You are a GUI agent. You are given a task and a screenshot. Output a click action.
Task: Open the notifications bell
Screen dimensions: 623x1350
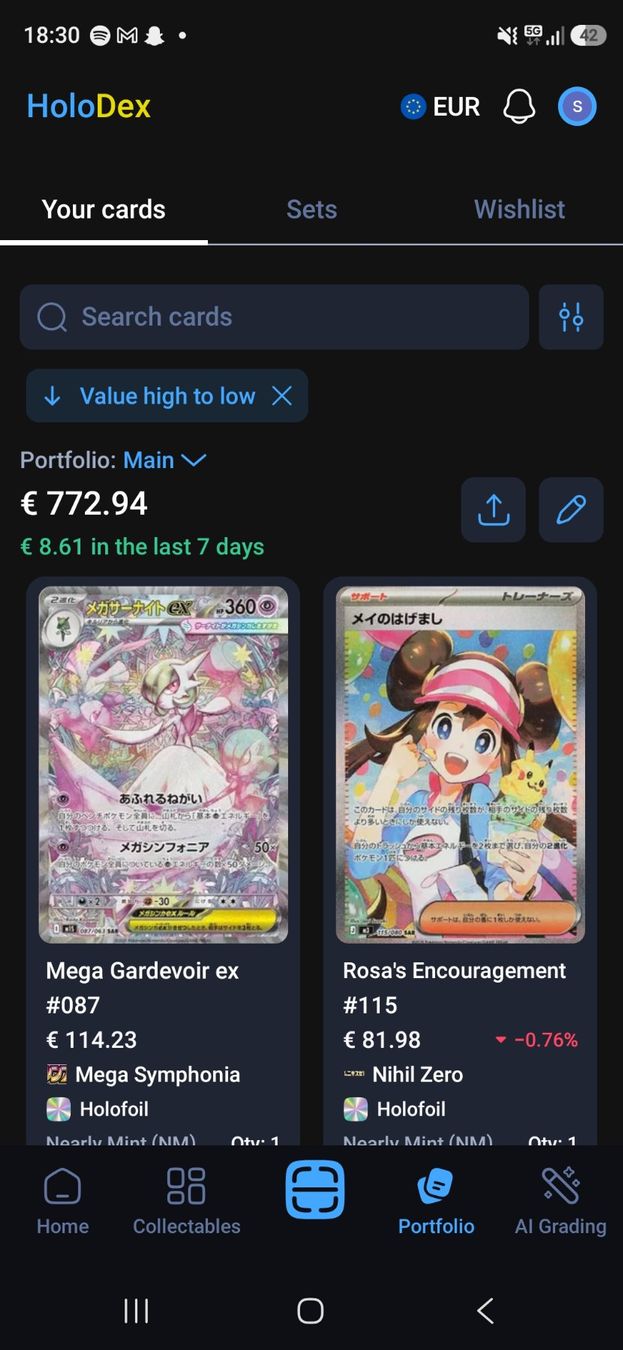click(519, 106)
